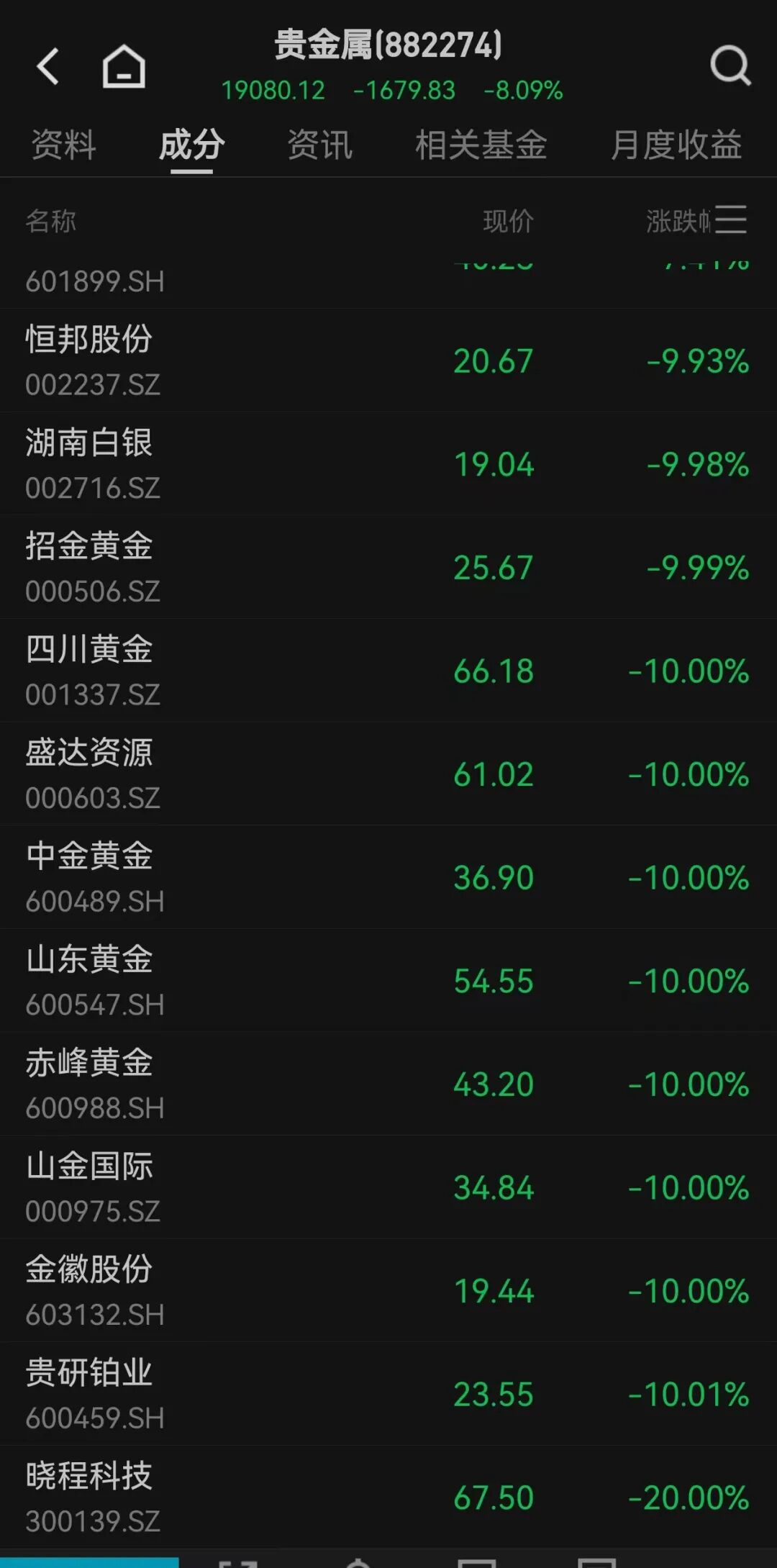This screenshot has width=777, height=1568.
Task: Select the 资讯 tab
Action: tap(319, 145)
